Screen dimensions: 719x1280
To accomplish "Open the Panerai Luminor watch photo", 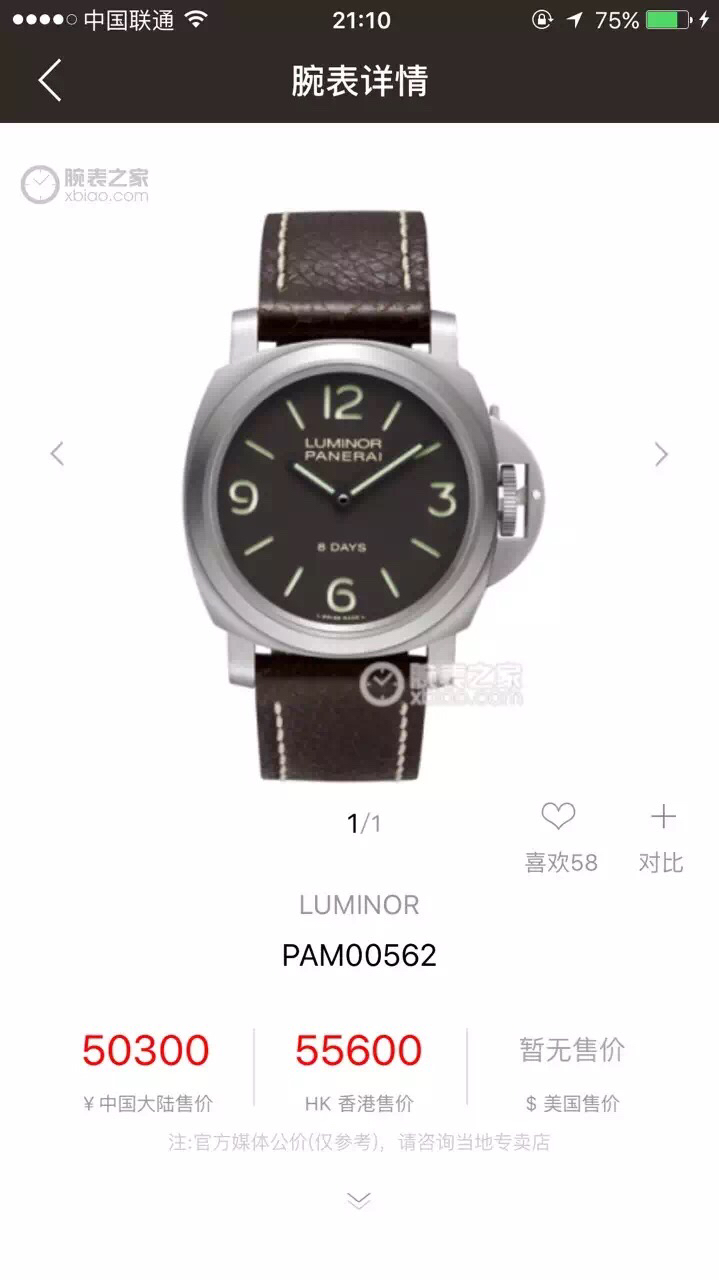I will 360,480.
